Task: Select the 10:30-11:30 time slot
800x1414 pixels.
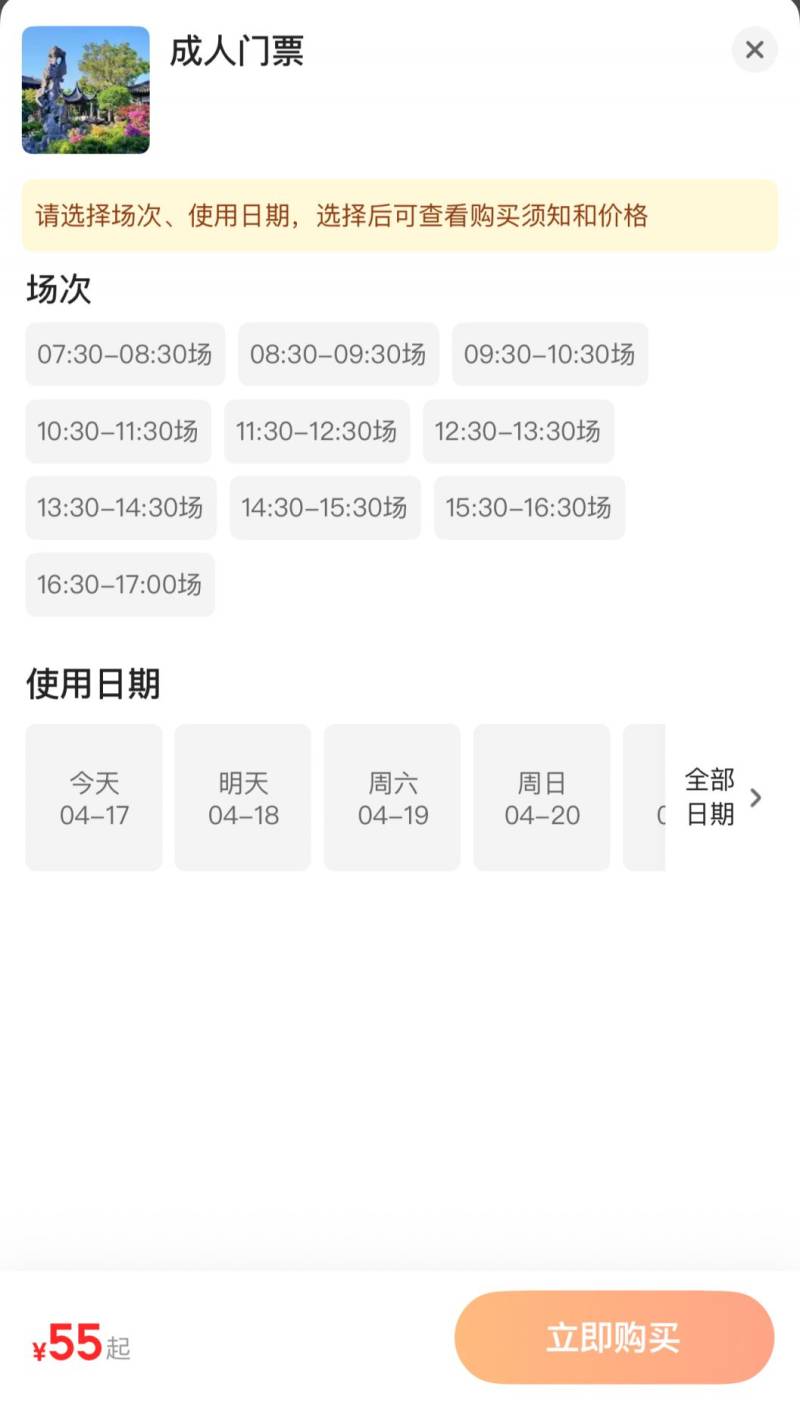Action: click(x=118, y=431)
